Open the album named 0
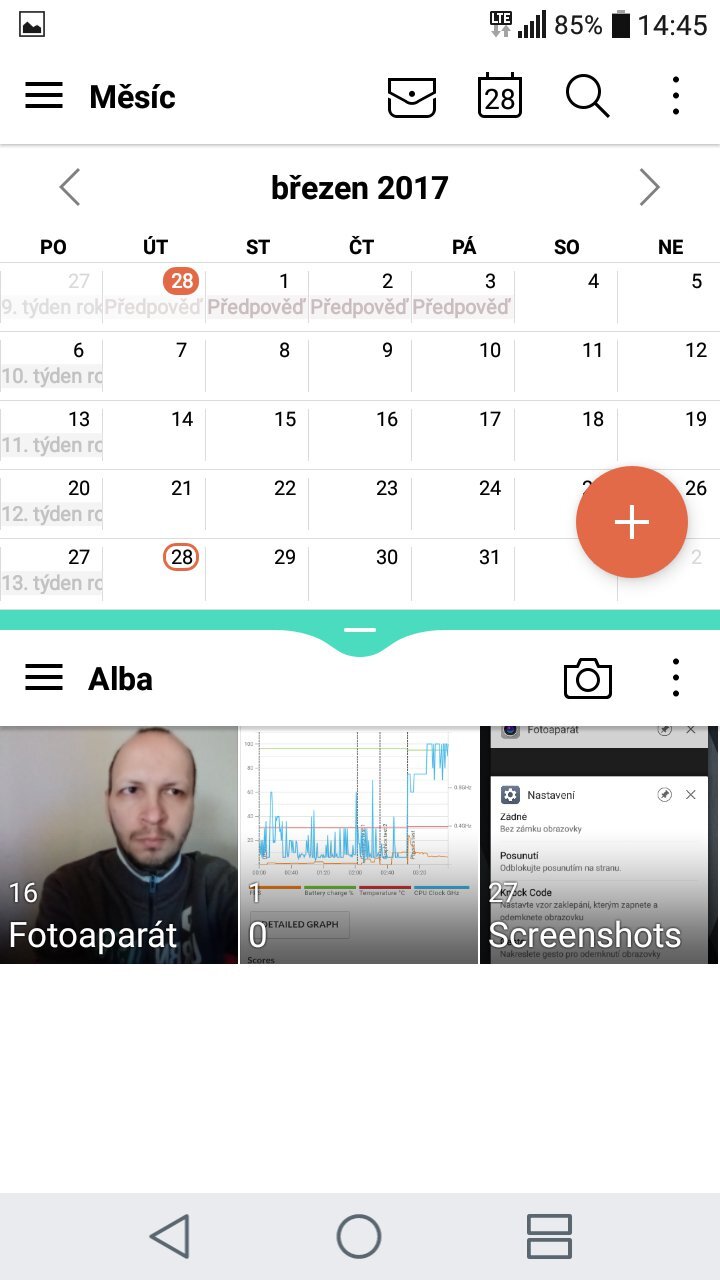 pyautogui.click(x=358, y=845)
